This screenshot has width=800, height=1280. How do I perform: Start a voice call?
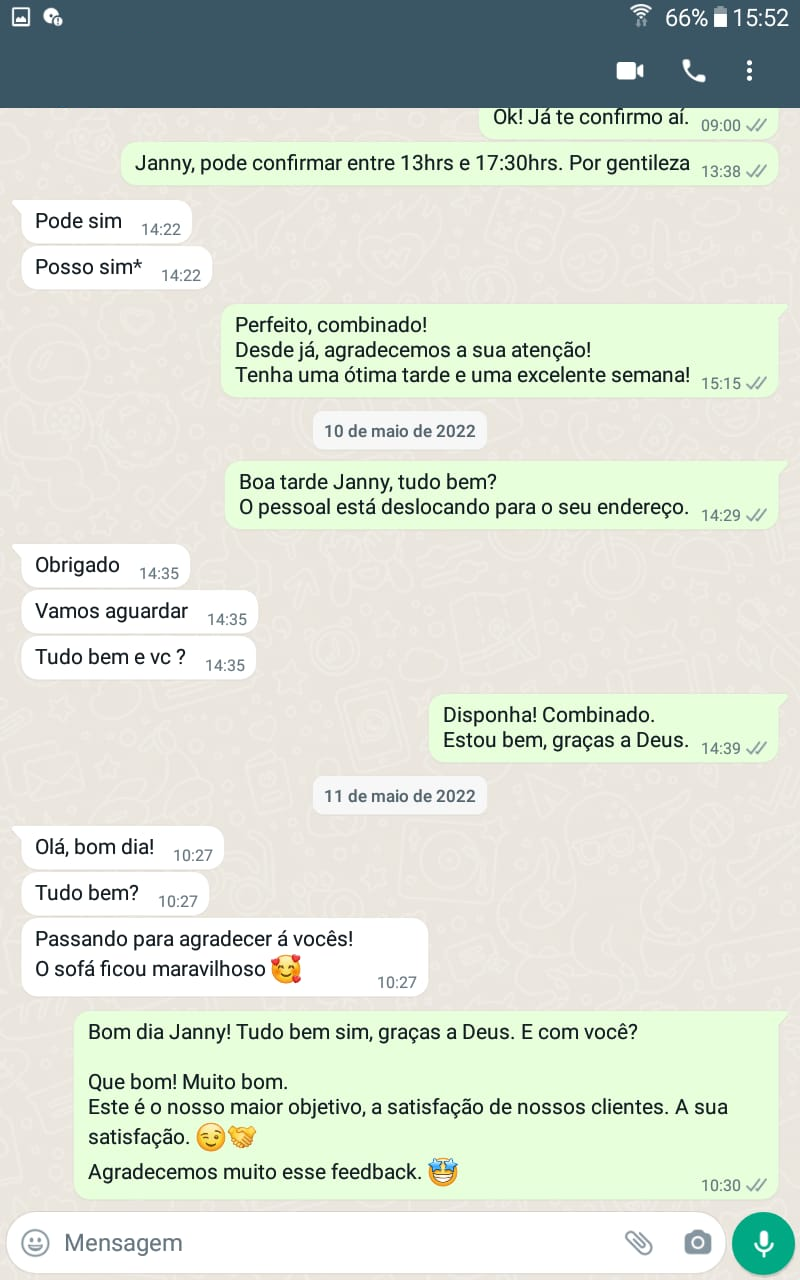(x=693, y=71)
